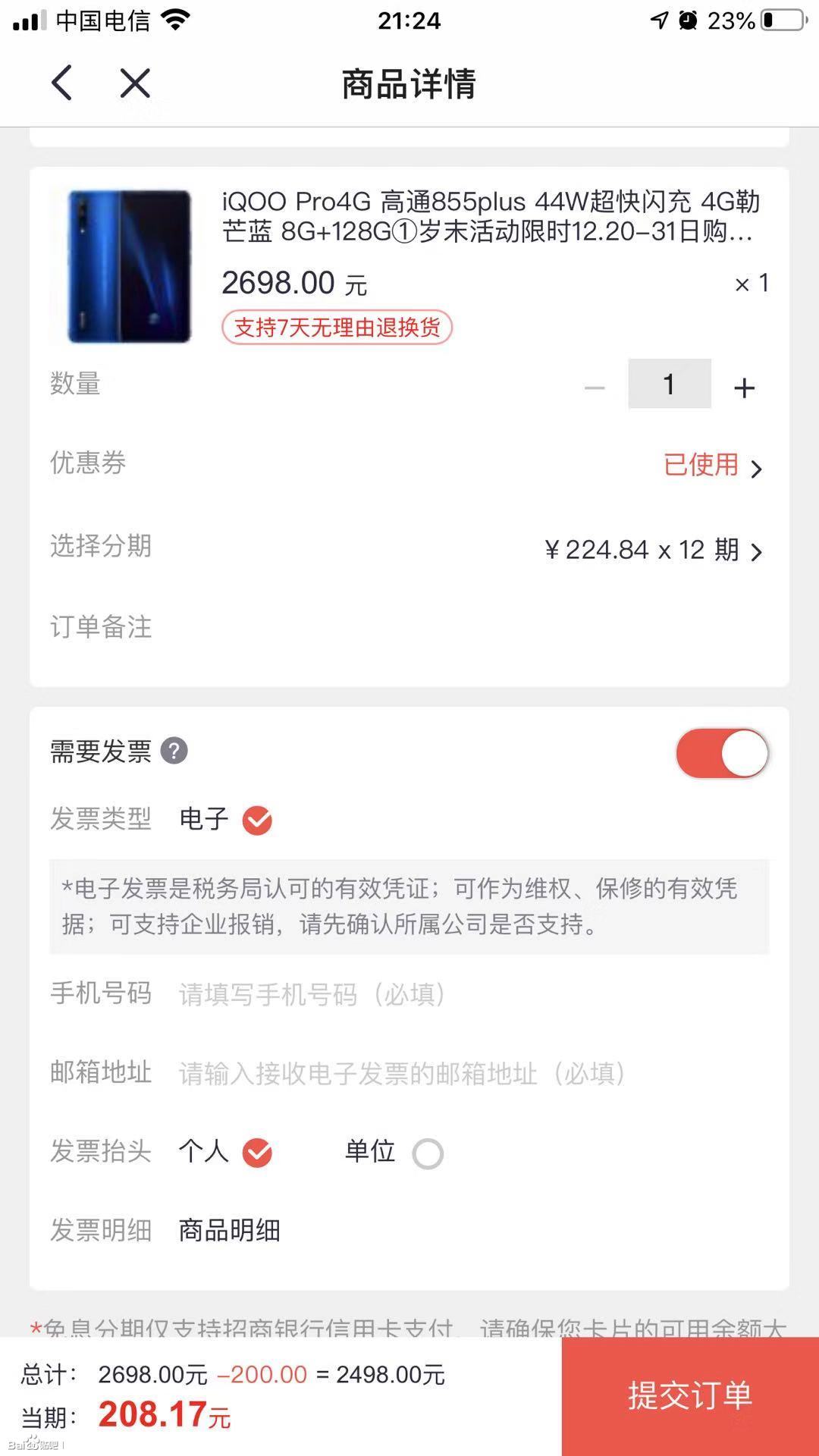Choose 单位 as the invoice title

(428, 1153)
